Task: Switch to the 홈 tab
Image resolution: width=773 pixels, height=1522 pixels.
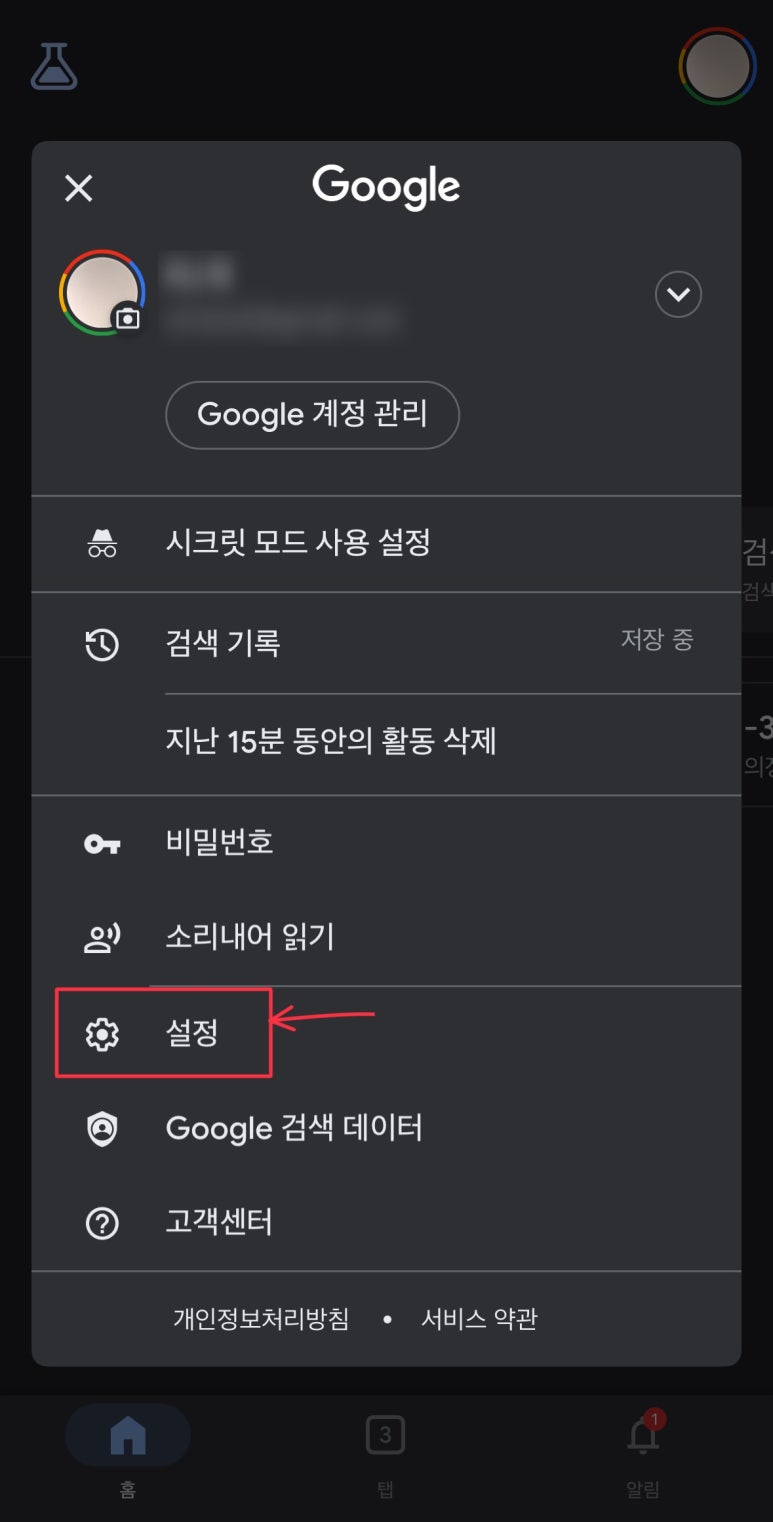Action: 128,1452
